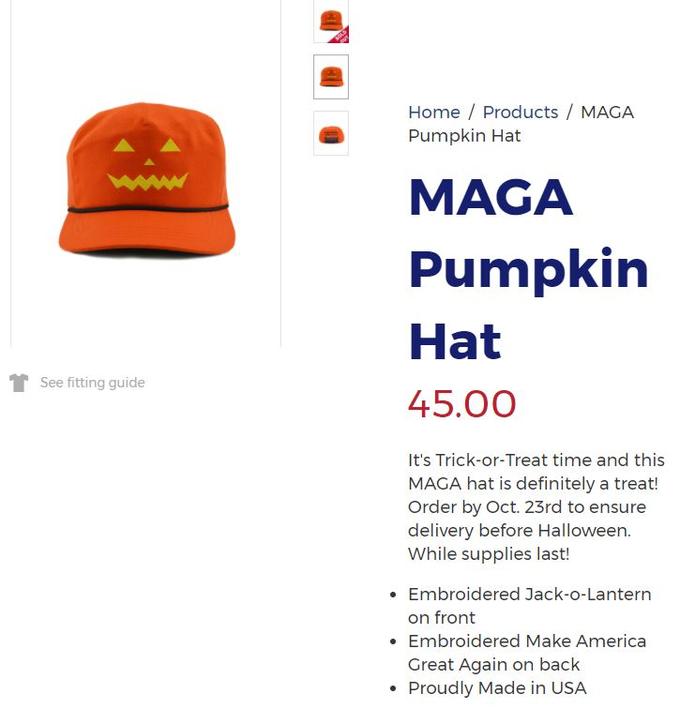
Task: Open the See fitting guide link
Action: 92,382
